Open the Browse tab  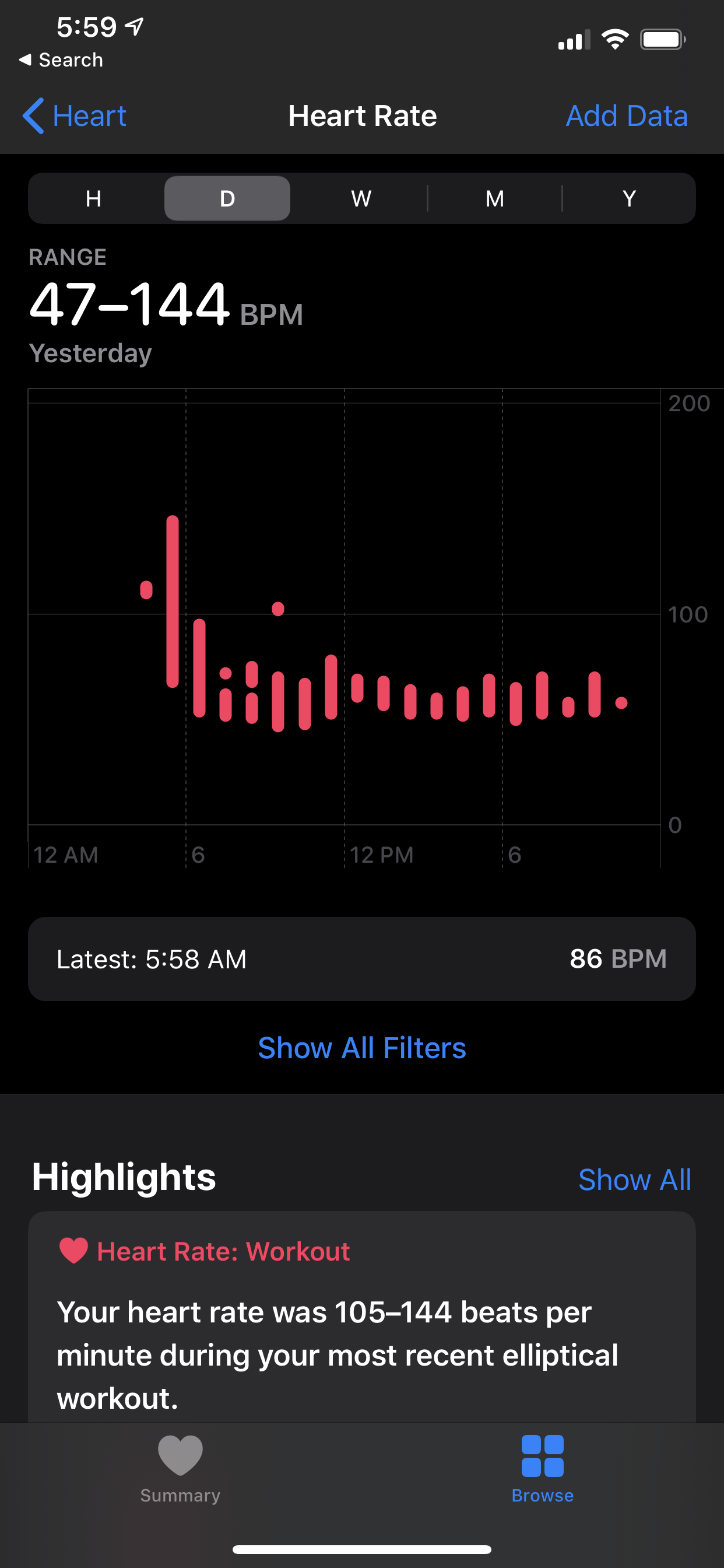[542, 1468]
